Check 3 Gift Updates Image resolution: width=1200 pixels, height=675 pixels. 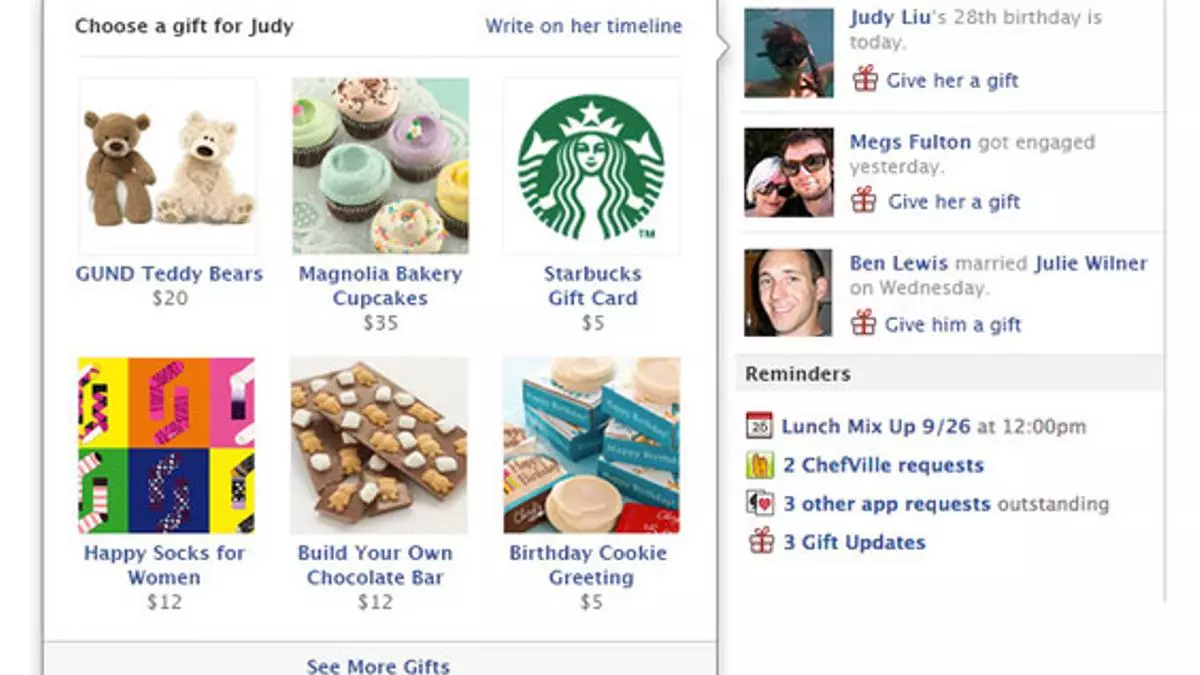pos(853,542)
